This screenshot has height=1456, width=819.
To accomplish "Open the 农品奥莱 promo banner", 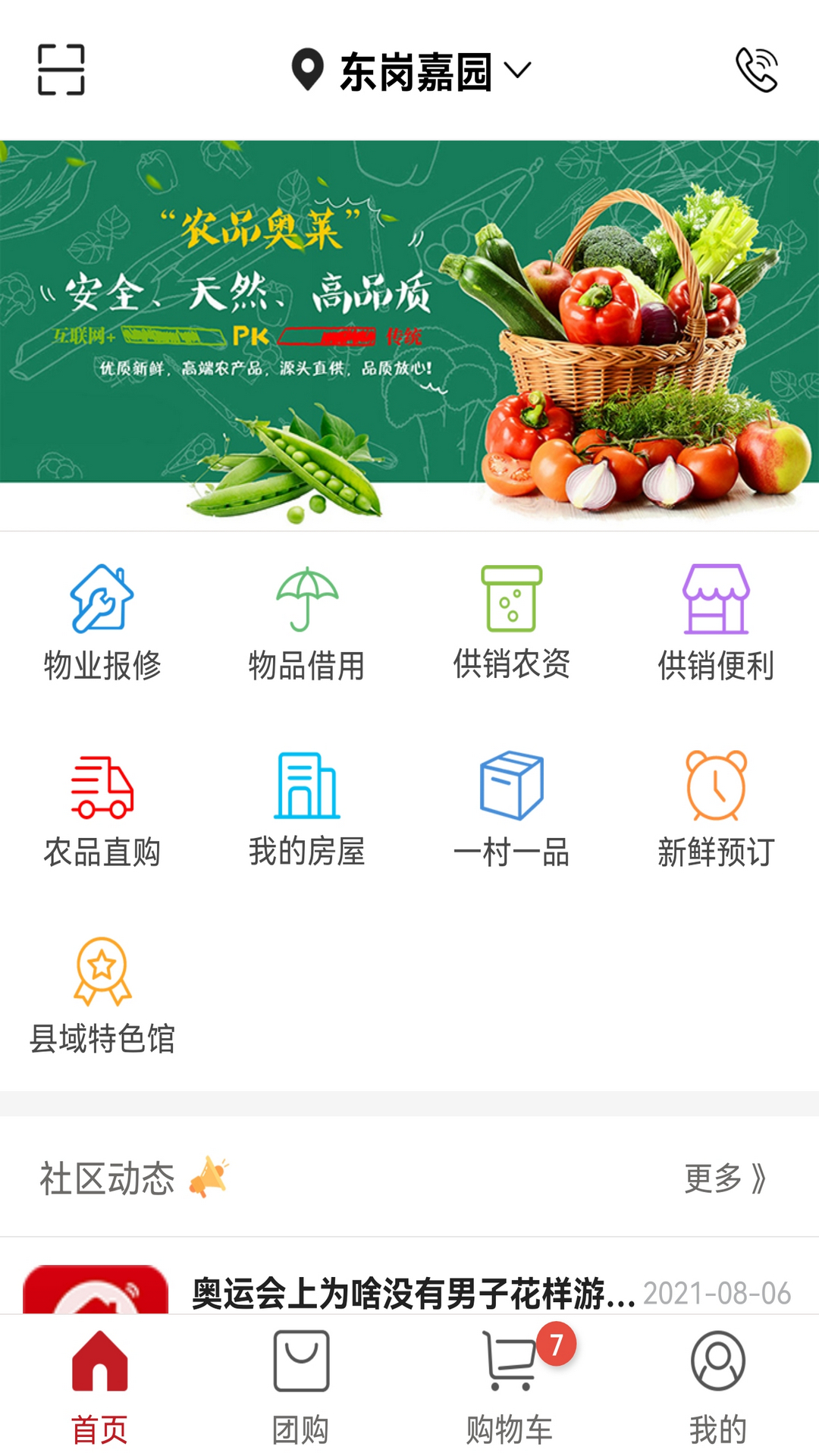I will coord(409,334).
